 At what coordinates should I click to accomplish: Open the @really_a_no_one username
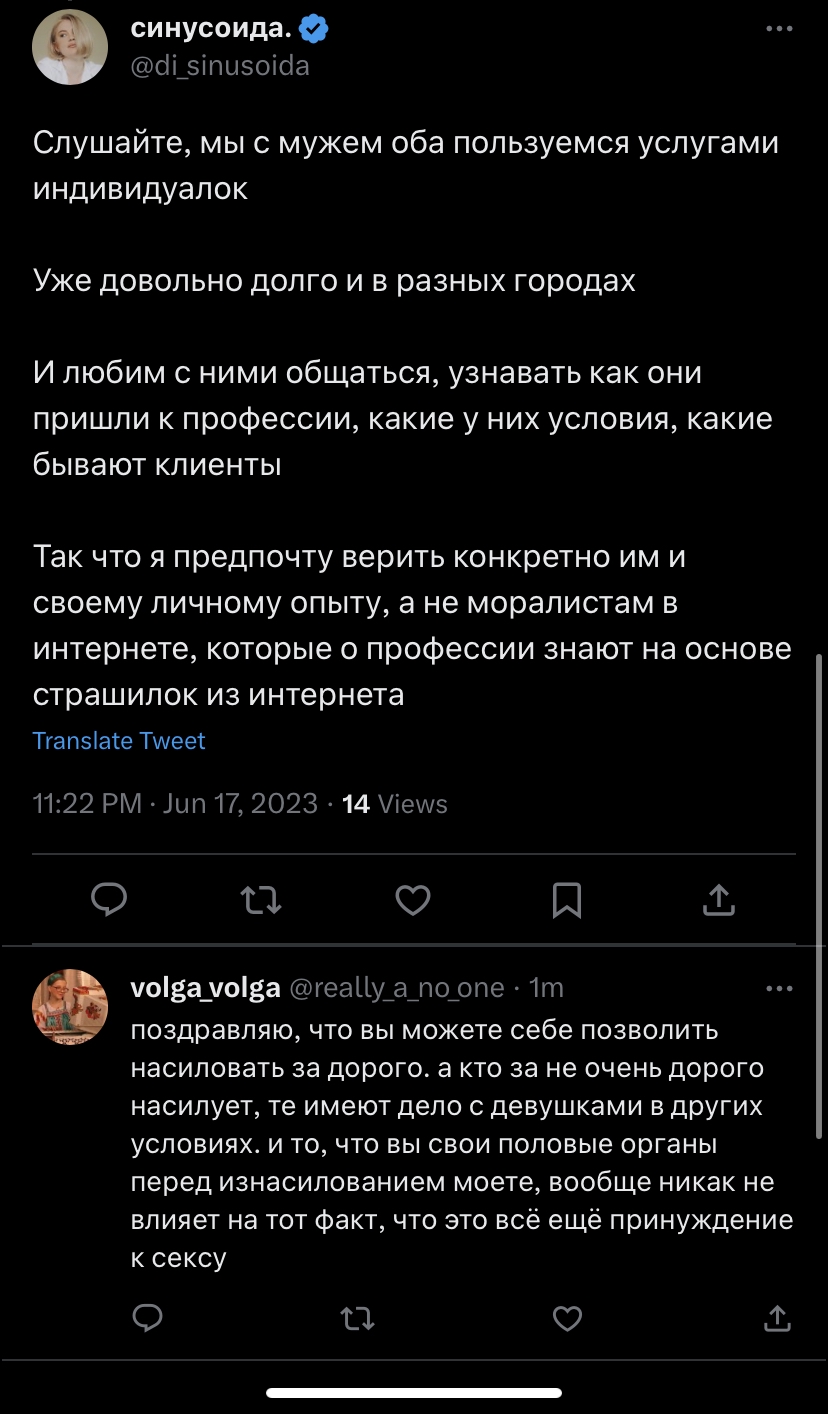397,988
